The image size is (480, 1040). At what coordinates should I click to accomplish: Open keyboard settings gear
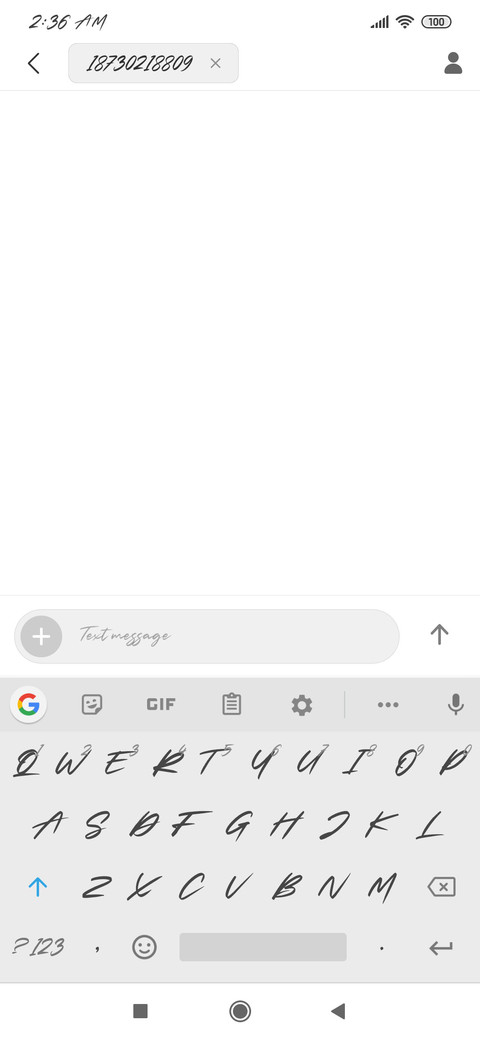(x=302, y=704)
